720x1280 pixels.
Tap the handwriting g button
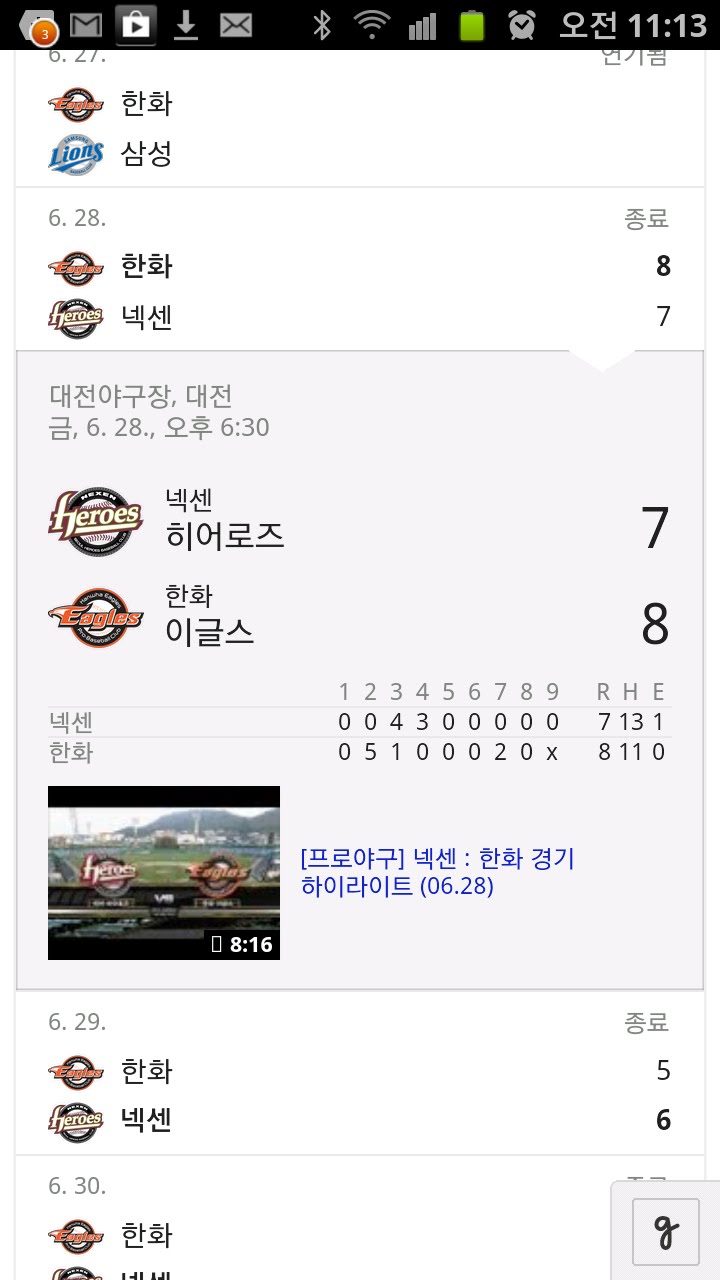point(666,1231)
